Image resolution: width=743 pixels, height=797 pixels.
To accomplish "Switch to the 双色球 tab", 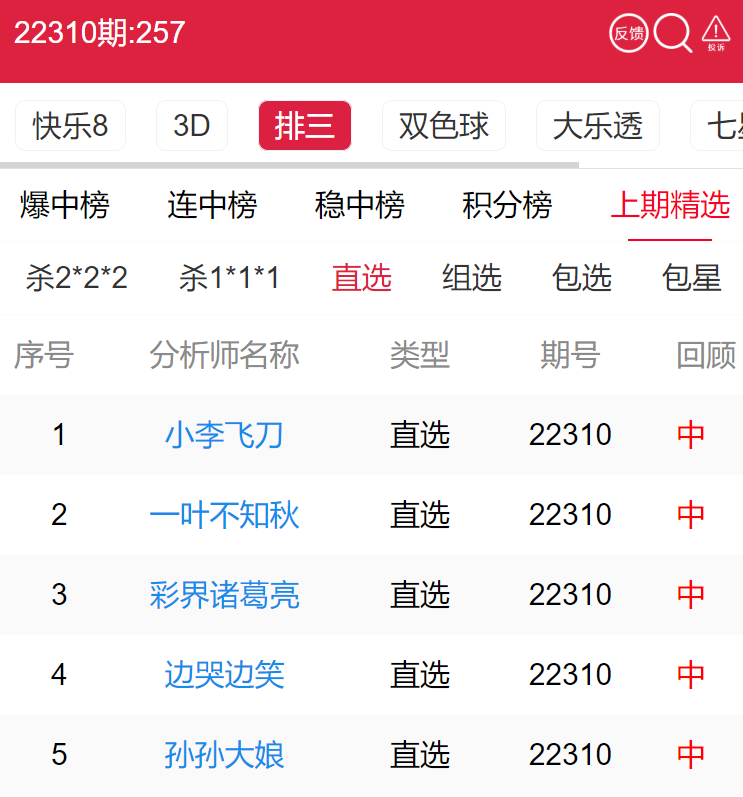I will (444, 126).
